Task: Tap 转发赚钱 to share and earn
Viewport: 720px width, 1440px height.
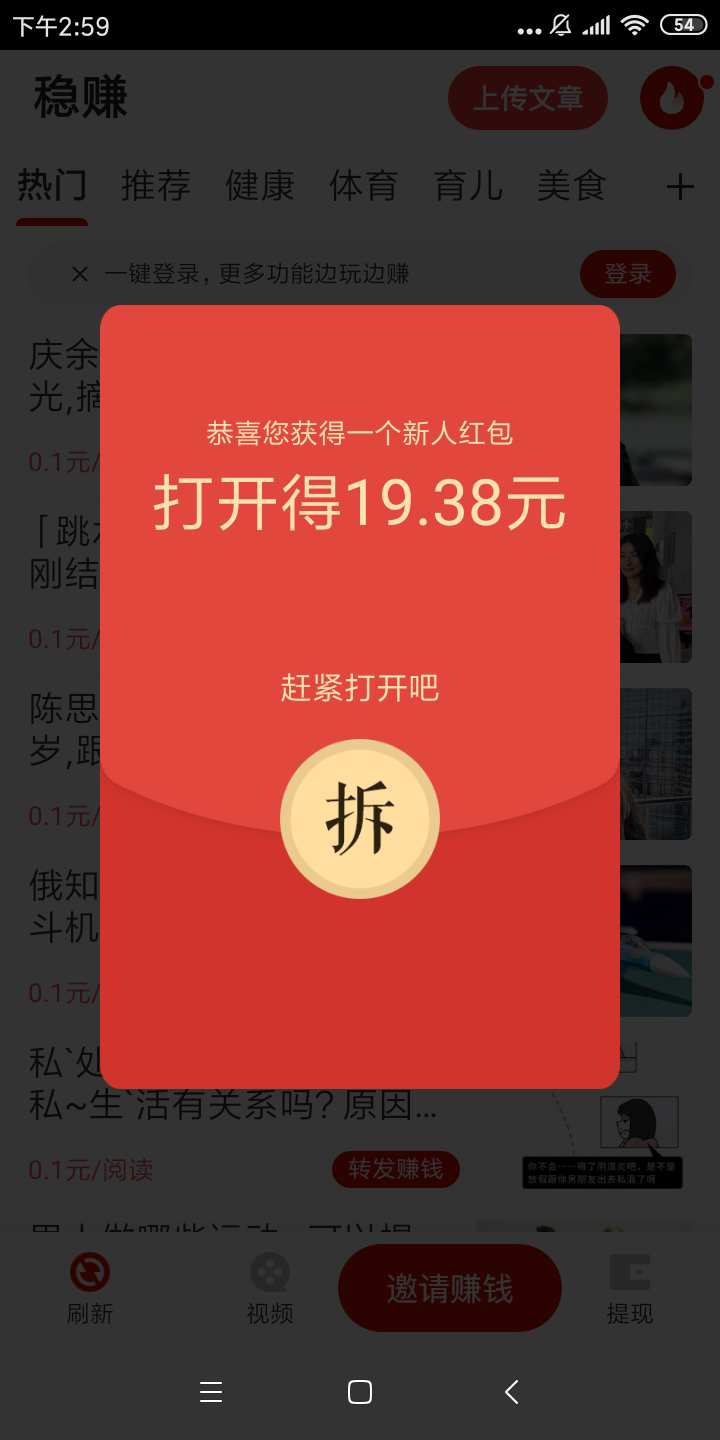Action: point(395,1169)
